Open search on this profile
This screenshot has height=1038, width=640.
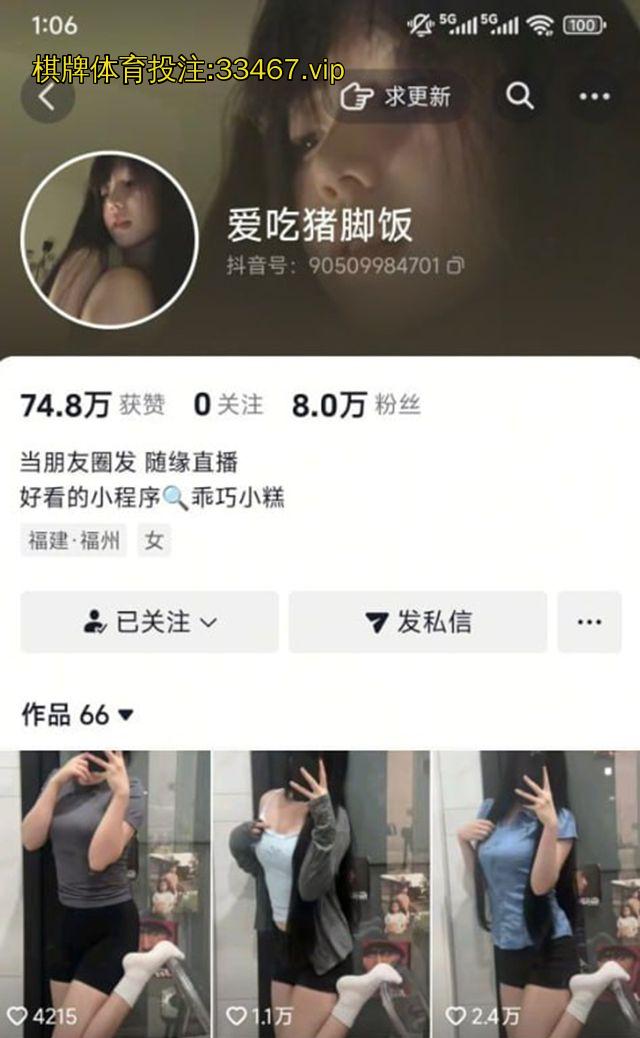(x=519, y=96)
